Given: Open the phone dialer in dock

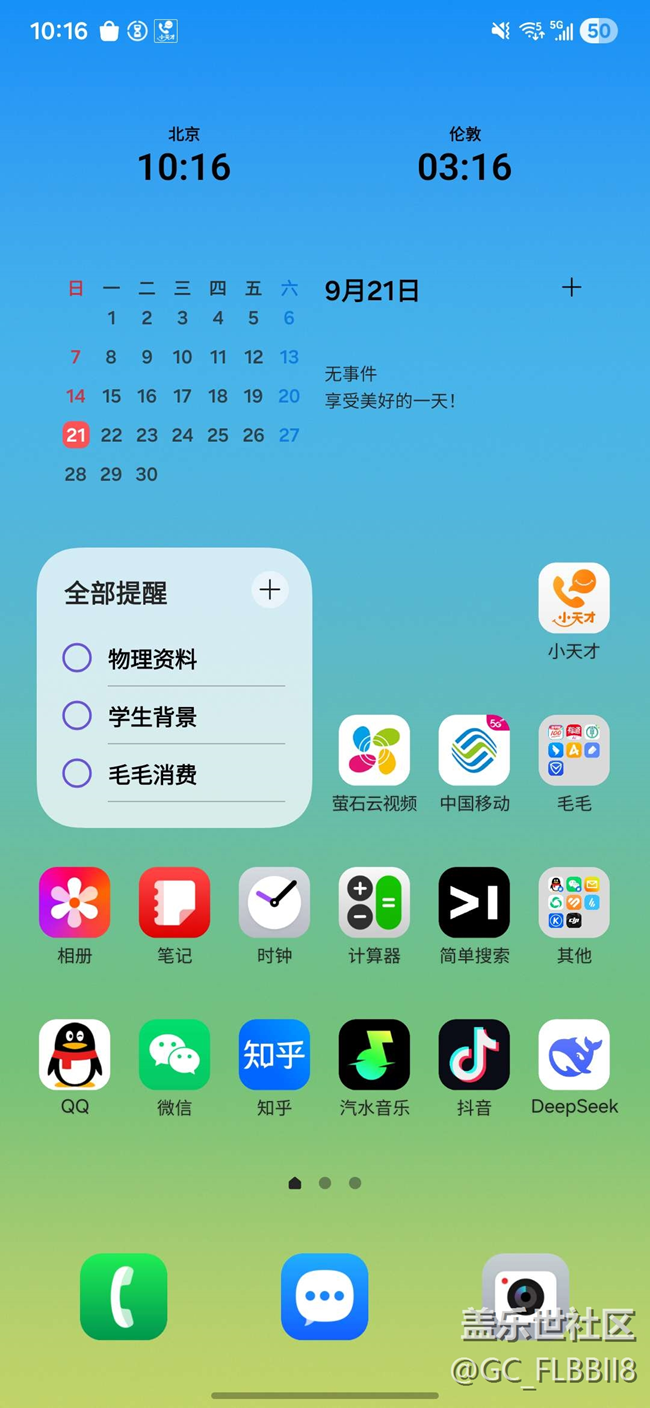Looking at the screenshot, I should (x=124, y=1296).
